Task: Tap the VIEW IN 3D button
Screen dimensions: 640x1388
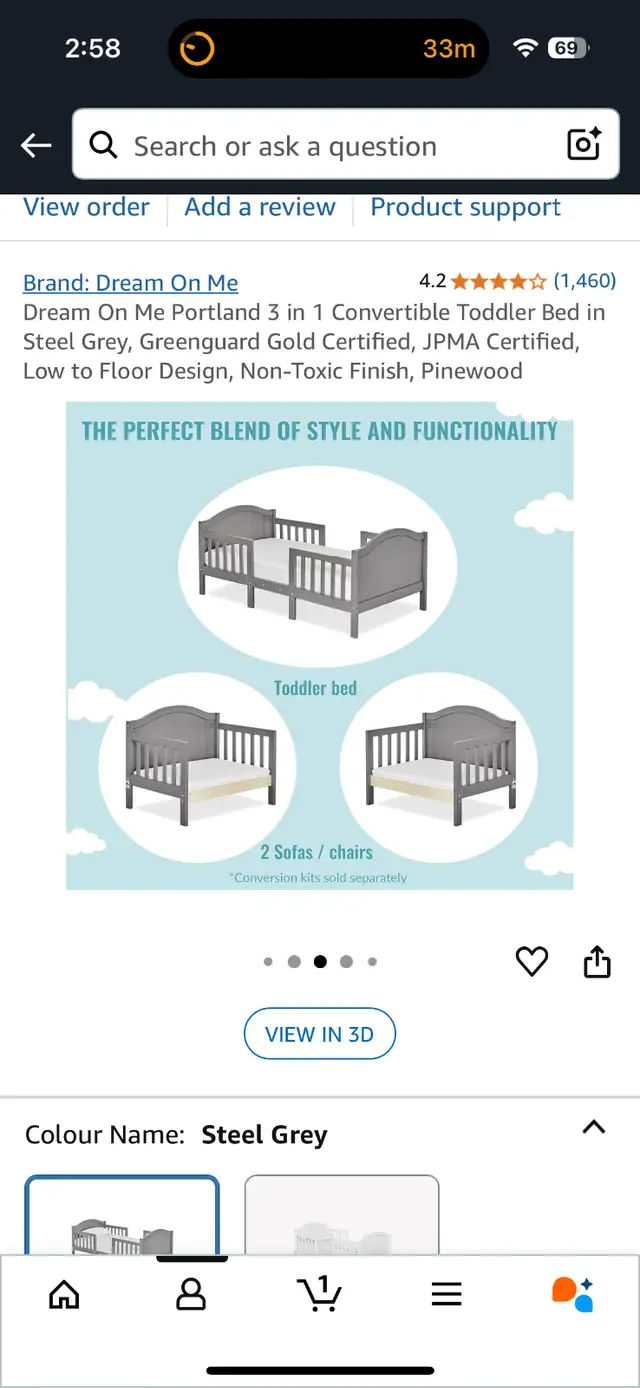Action: (x=320, y=1034)
